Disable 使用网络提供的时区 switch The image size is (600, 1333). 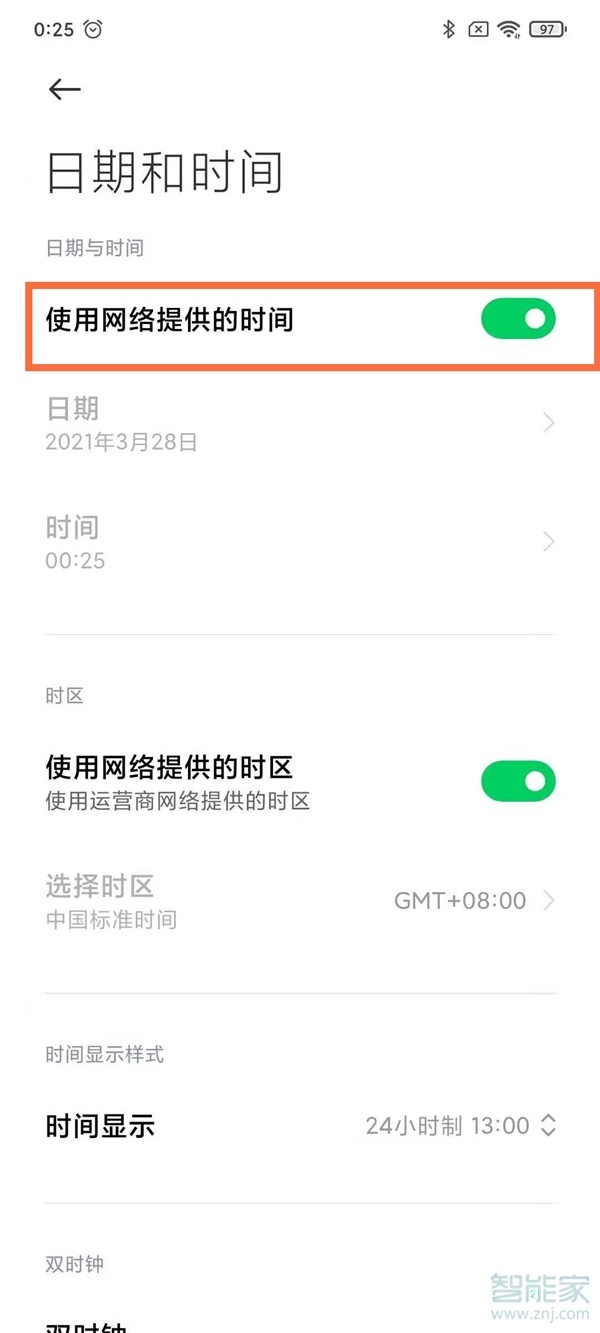(518, 781)
